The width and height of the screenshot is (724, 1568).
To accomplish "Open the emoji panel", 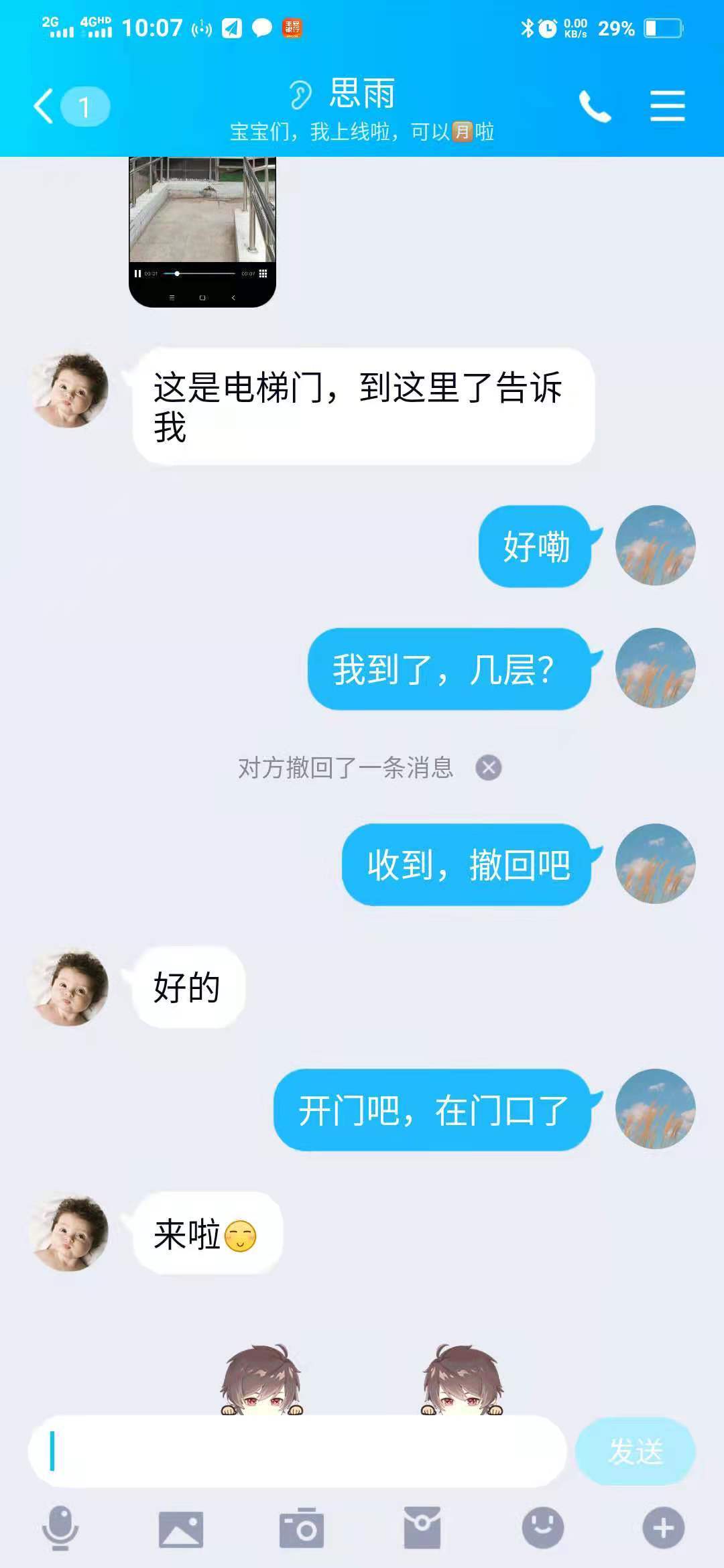I will 542,1528.
